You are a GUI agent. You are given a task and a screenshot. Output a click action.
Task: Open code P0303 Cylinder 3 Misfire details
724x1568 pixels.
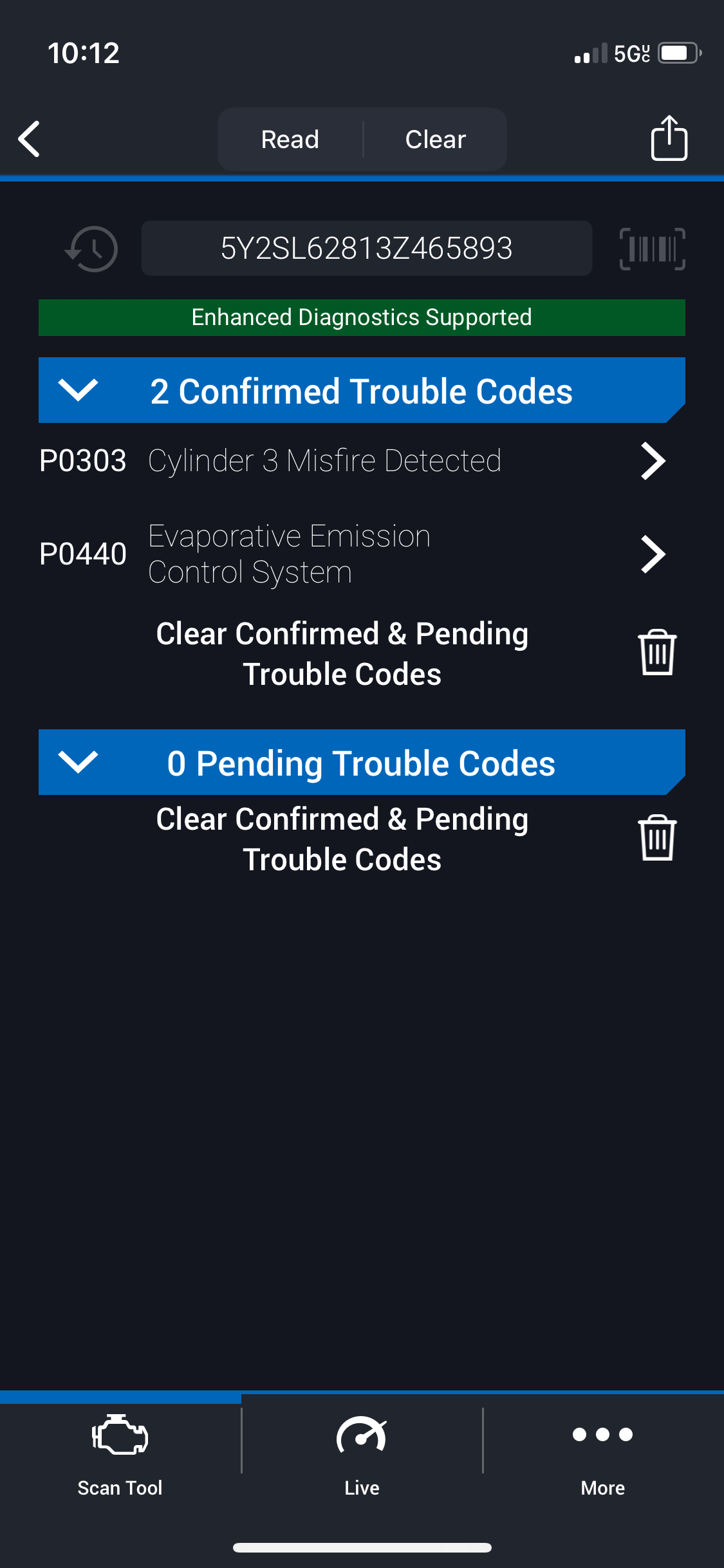(x=653, y=461)
